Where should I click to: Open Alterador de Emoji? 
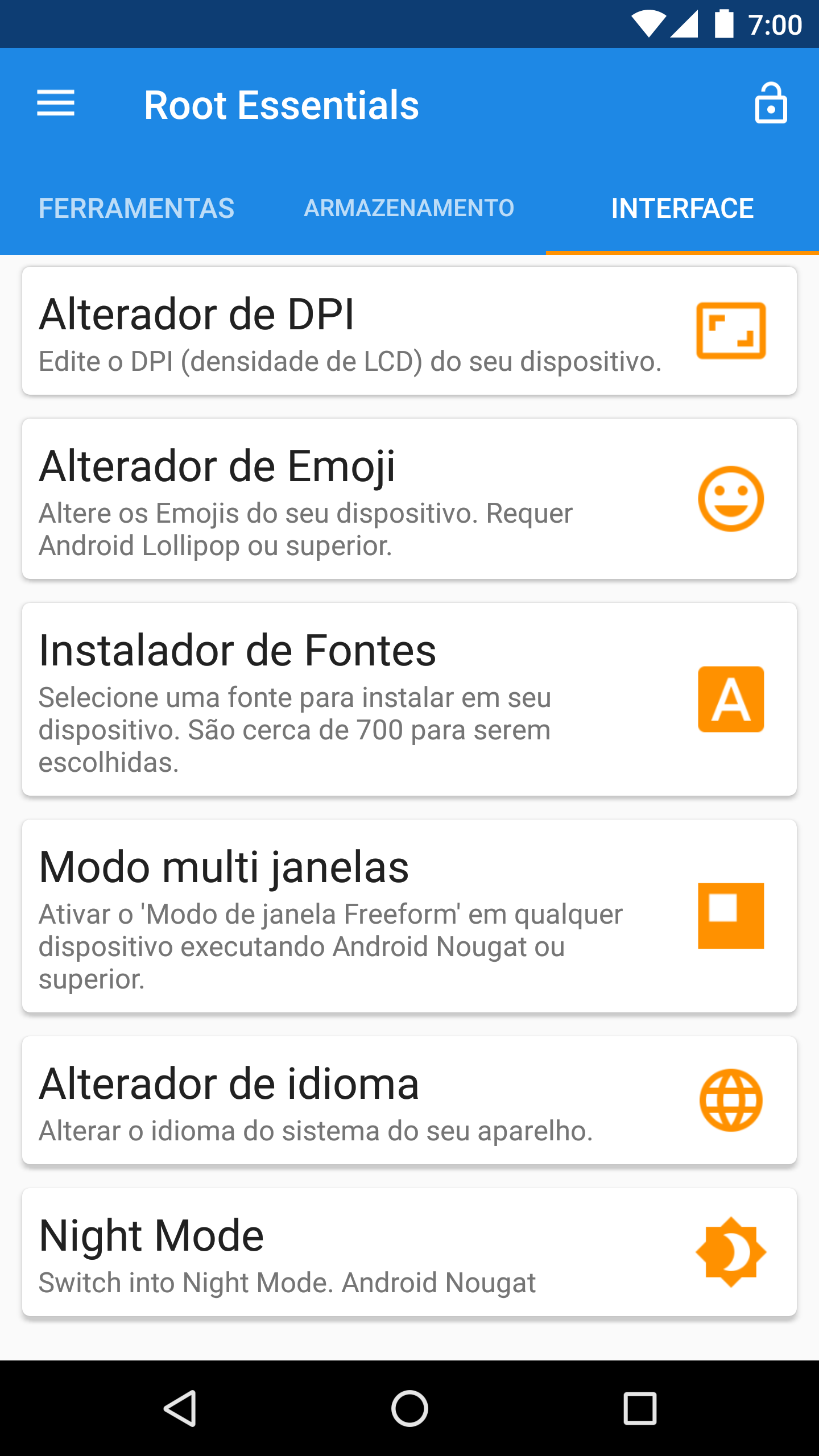(409, 499)
